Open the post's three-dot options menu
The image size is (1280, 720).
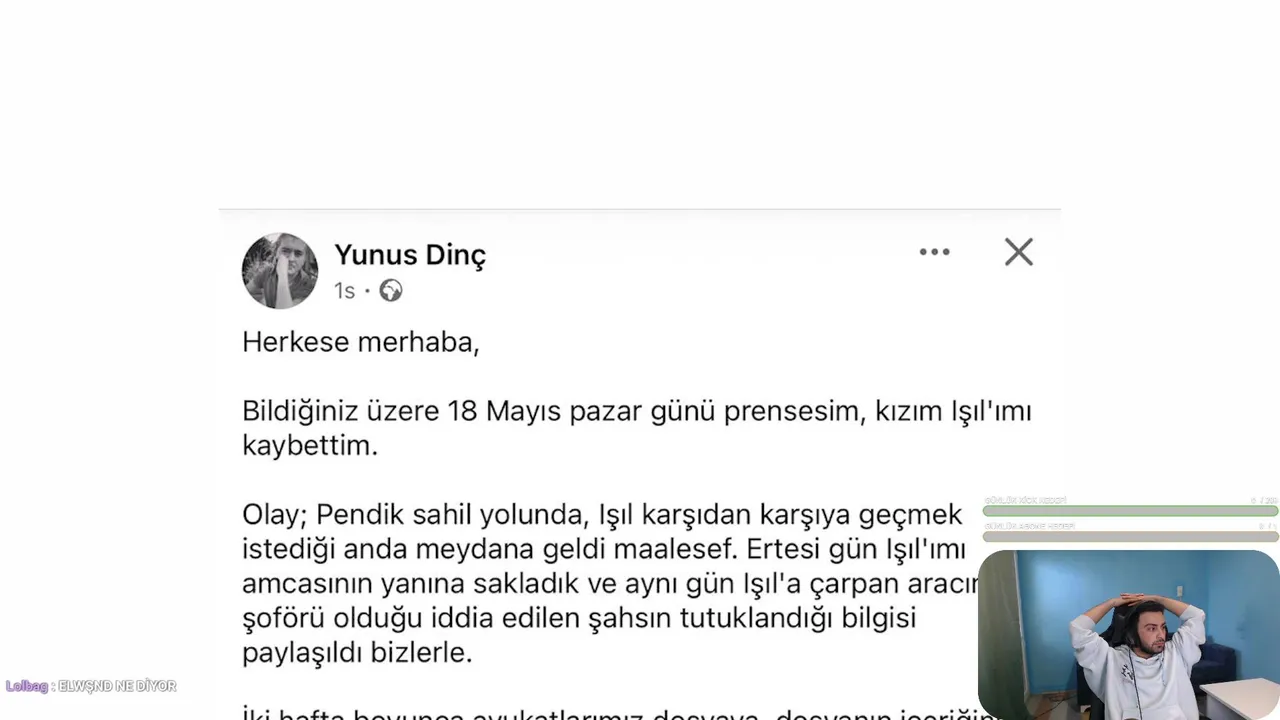934,252
